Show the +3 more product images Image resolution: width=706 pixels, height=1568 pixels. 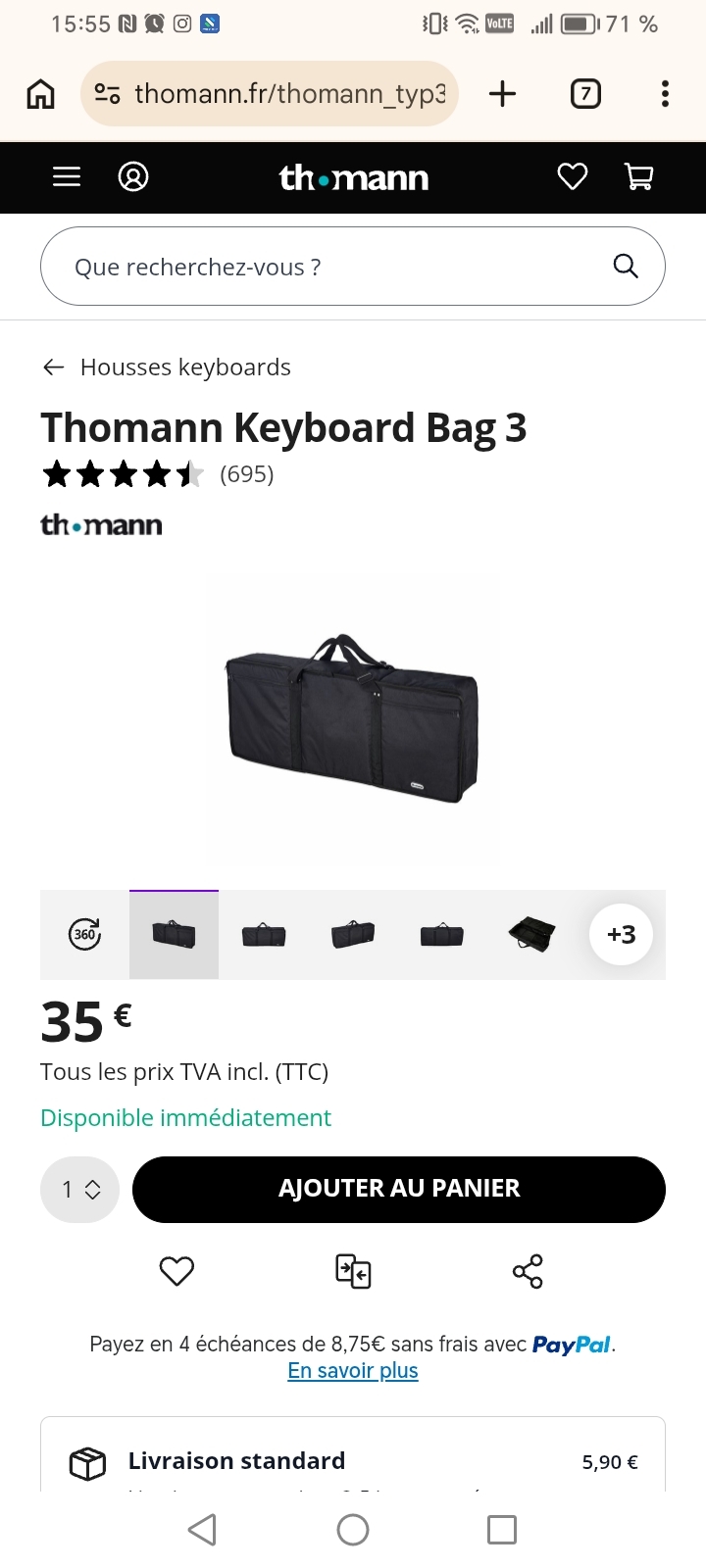click(x=621, y=934)
